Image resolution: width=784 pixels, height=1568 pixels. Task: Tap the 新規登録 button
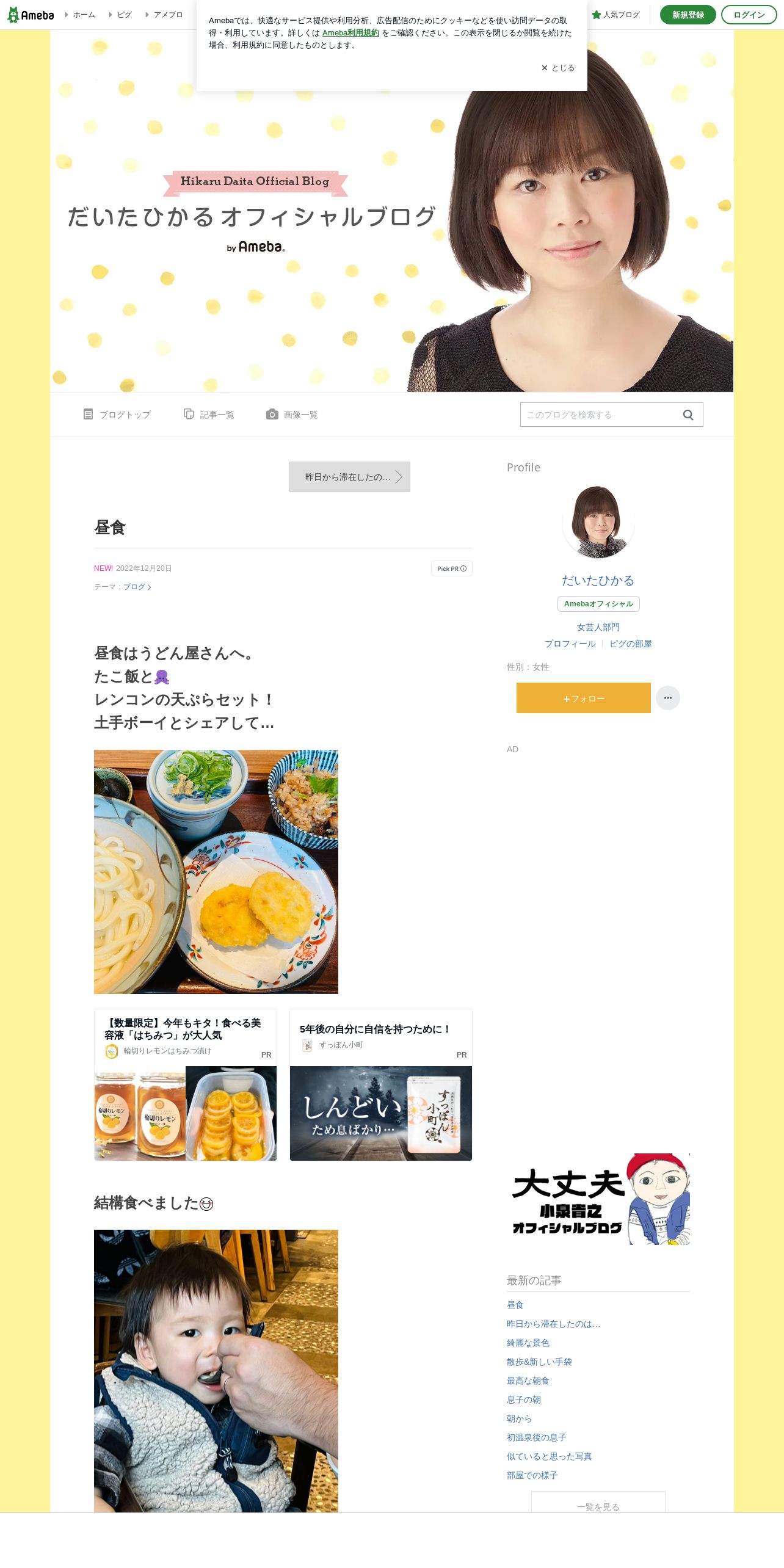688,15
